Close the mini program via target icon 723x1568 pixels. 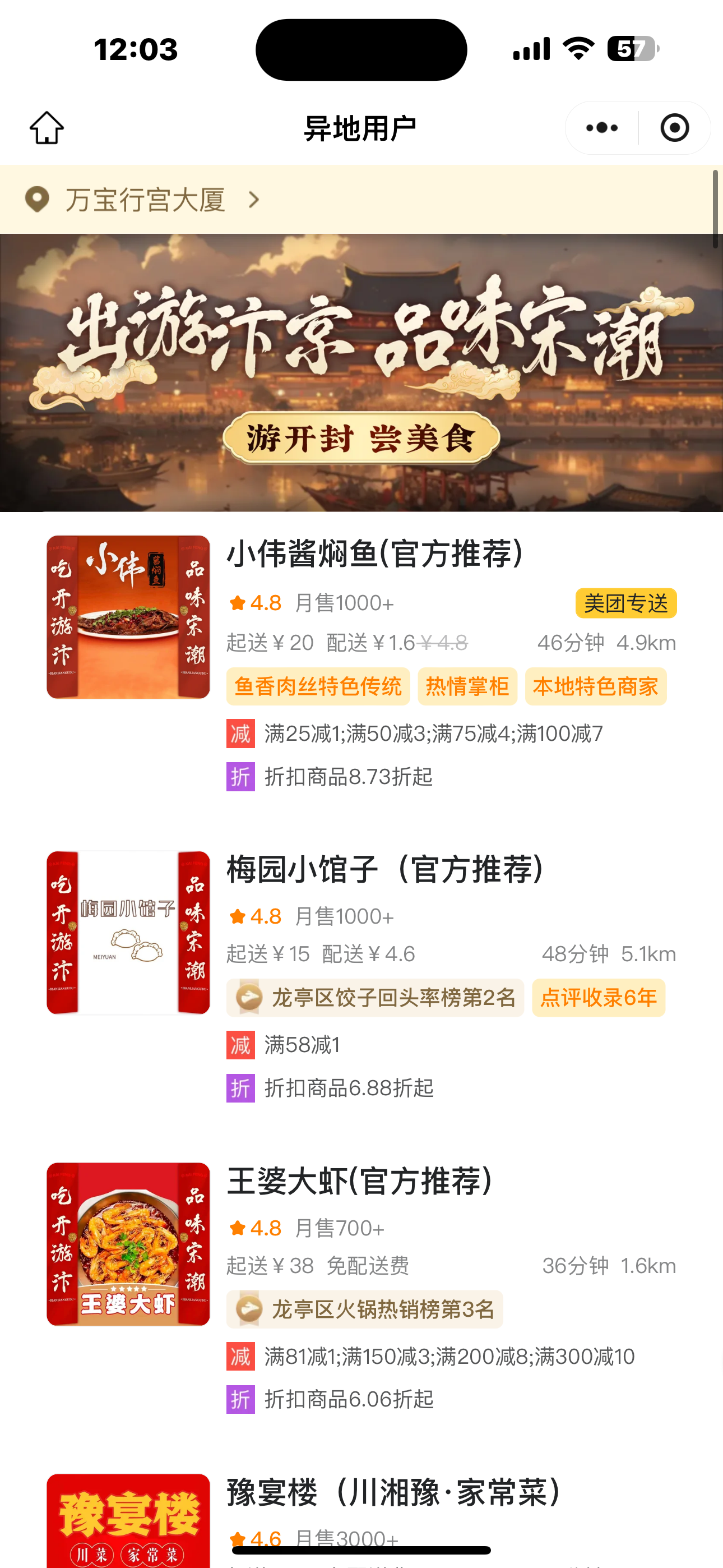(x=674, y=128)
